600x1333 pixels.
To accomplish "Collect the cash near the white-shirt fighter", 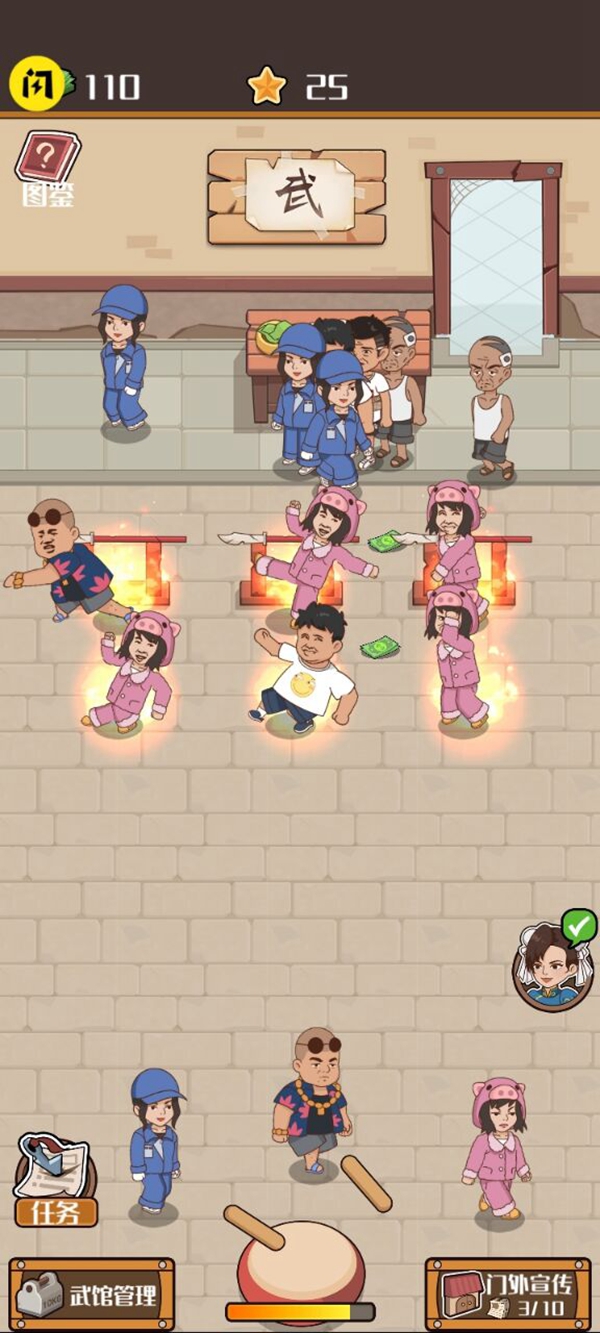I will click(380, 647).
